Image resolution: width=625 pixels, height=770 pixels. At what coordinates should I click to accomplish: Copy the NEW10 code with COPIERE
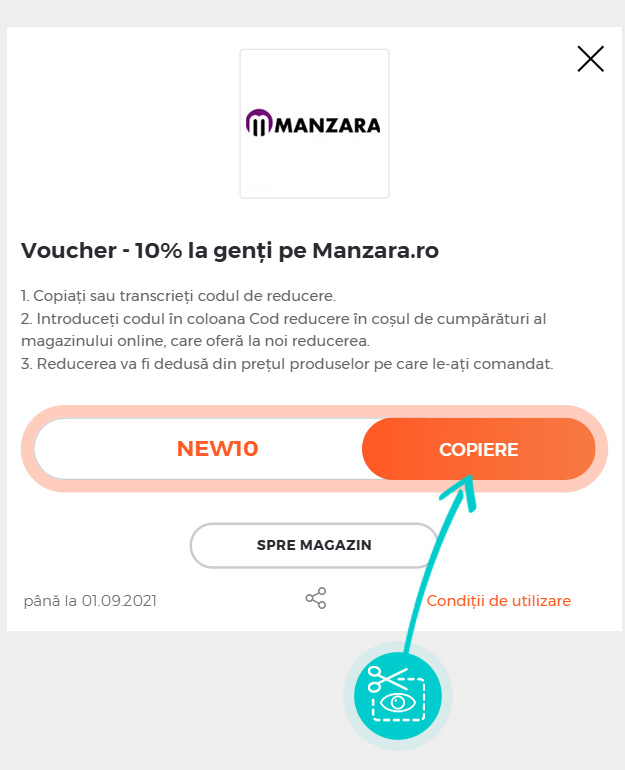tap(478, 449)
